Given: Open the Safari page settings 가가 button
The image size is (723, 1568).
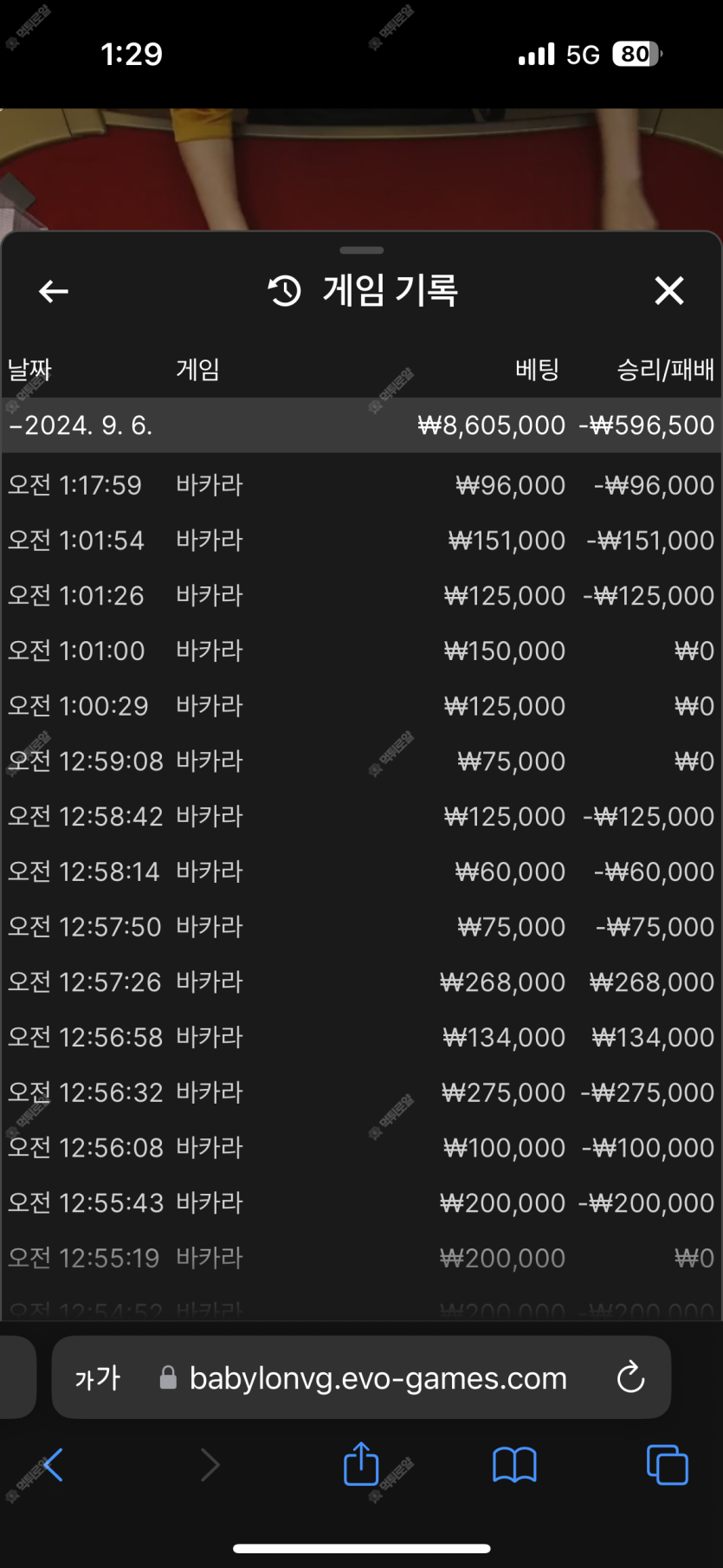Looking at the screenshot, I should pyautogui.click(x=97, y=1377).
